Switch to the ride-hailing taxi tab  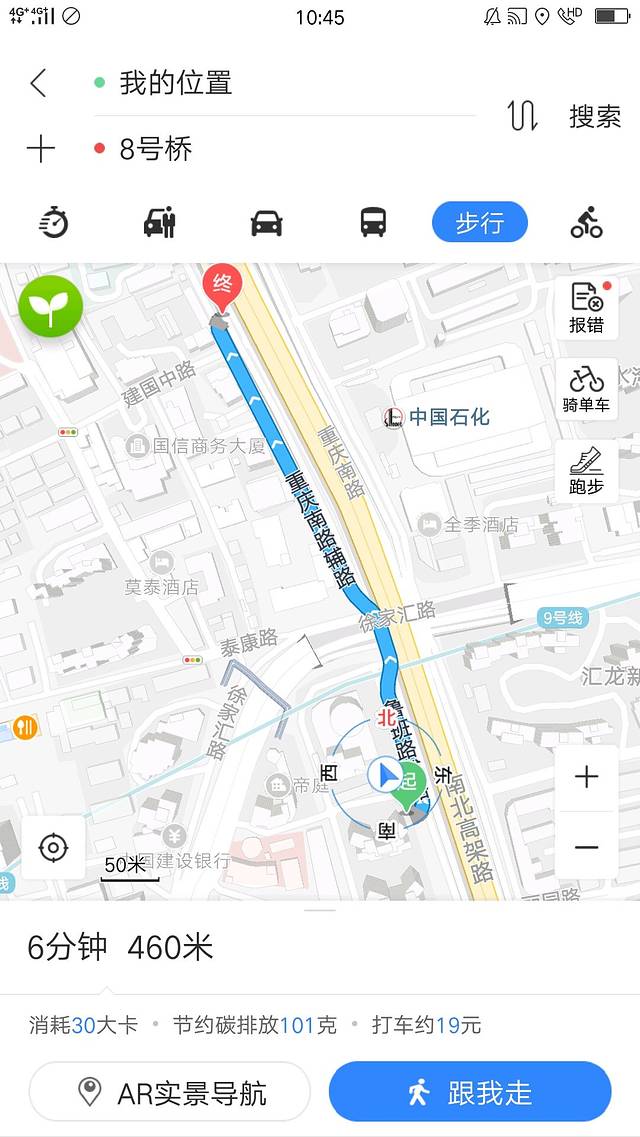point(160,222)
